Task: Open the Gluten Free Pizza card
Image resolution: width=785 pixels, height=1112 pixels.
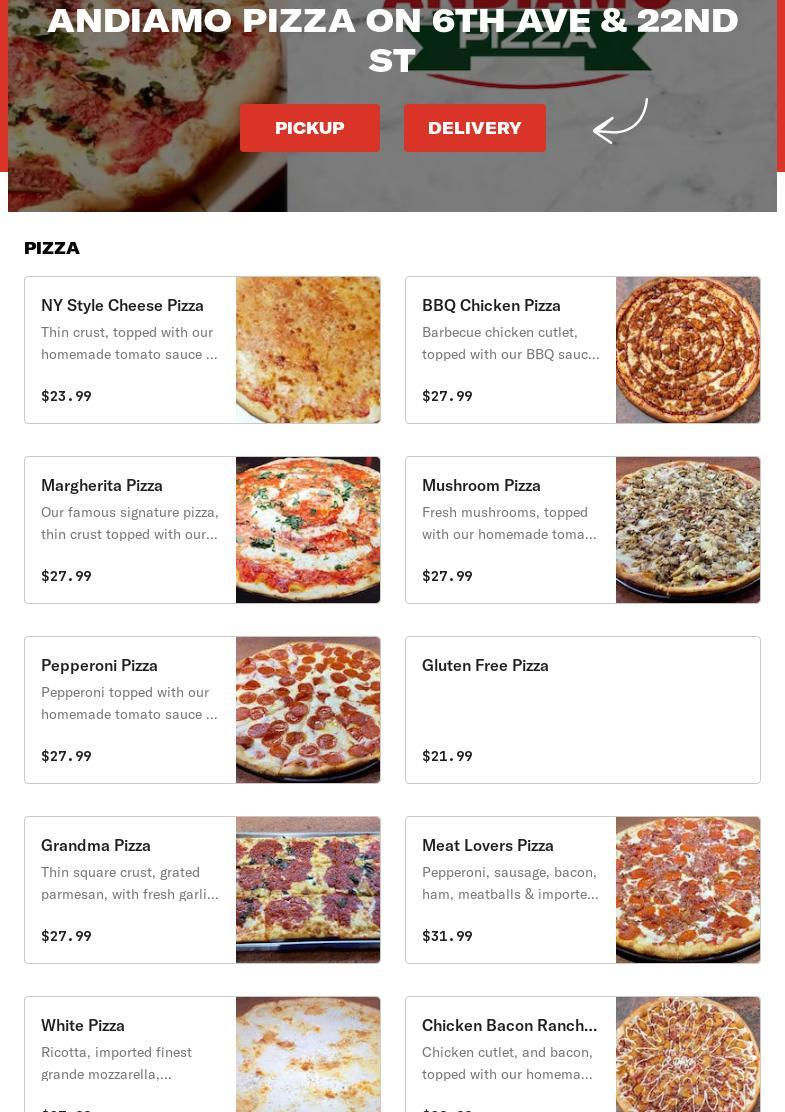Action: 582,710
